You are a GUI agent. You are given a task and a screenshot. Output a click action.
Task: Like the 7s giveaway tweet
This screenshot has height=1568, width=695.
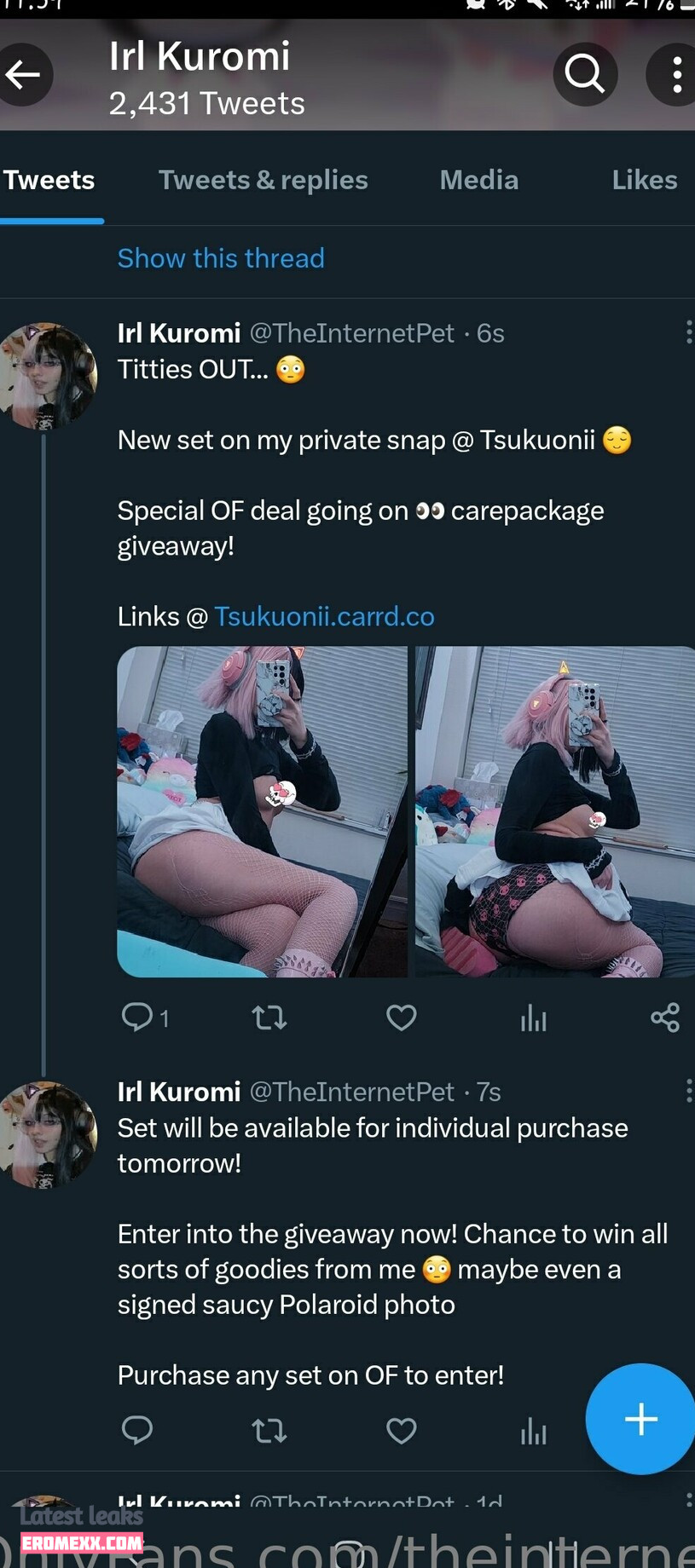click(x=401, y=1431)
